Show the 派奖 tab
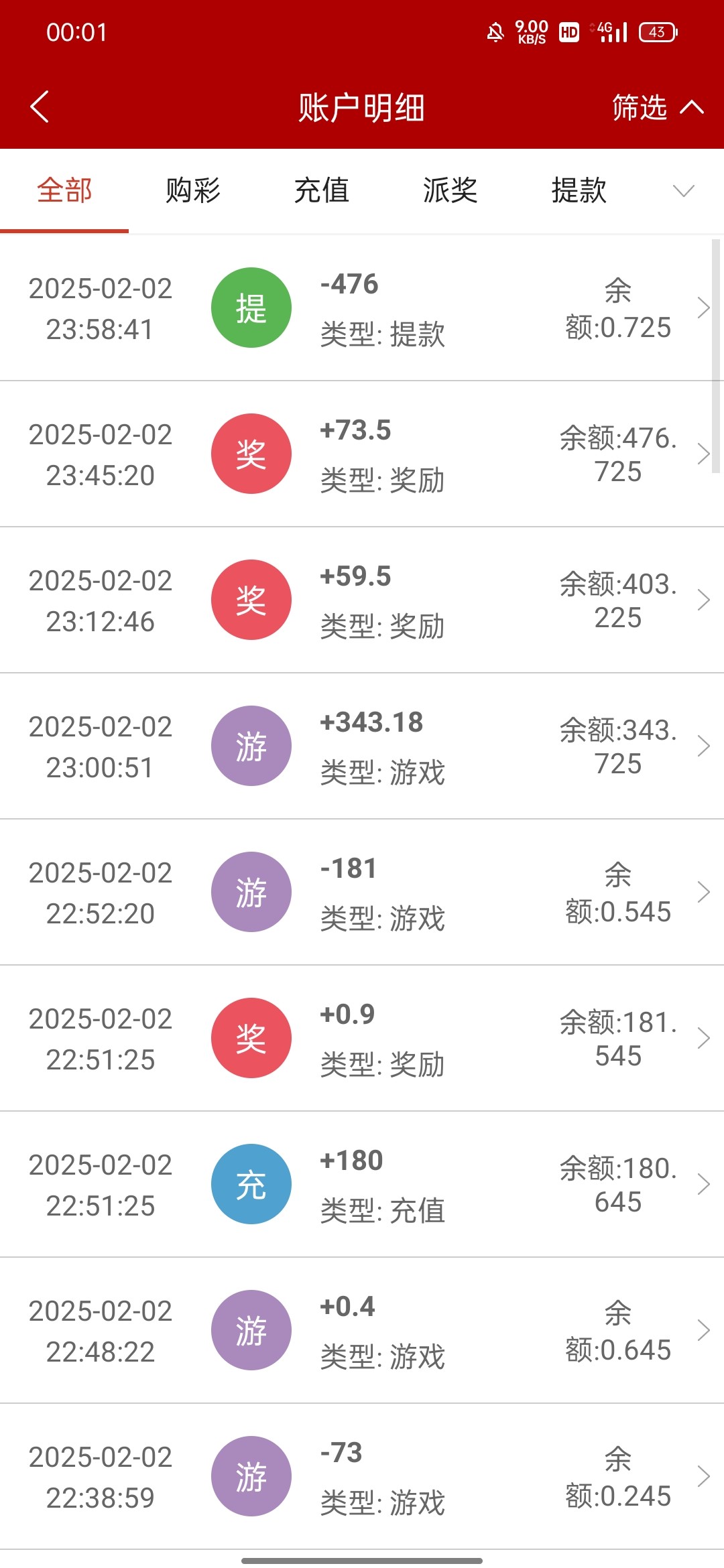Viewport: 724px width, 1568px height. tap(450, 191)
